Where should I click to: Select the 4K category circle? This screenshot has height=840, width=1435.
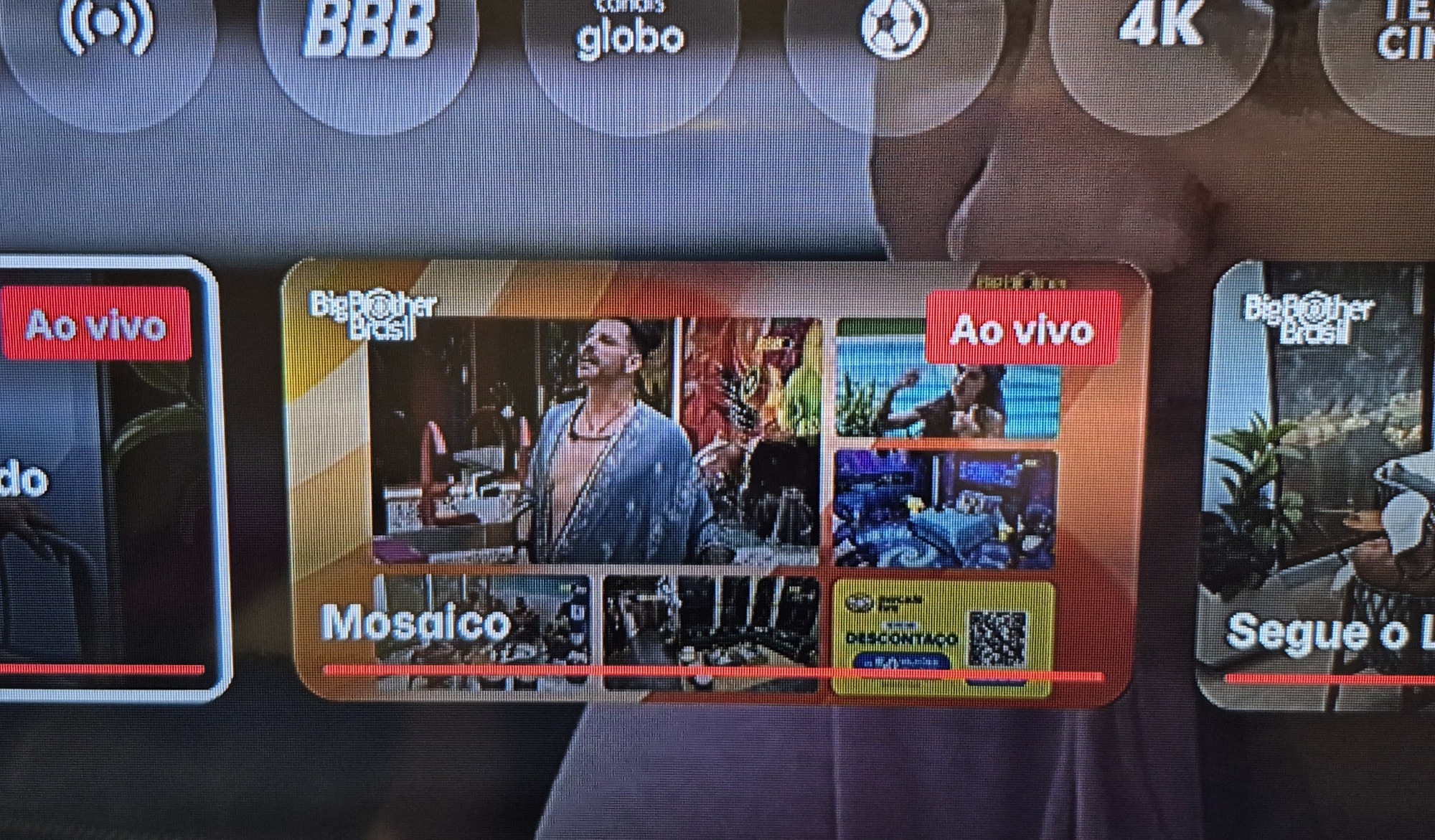pos(1159,36)
